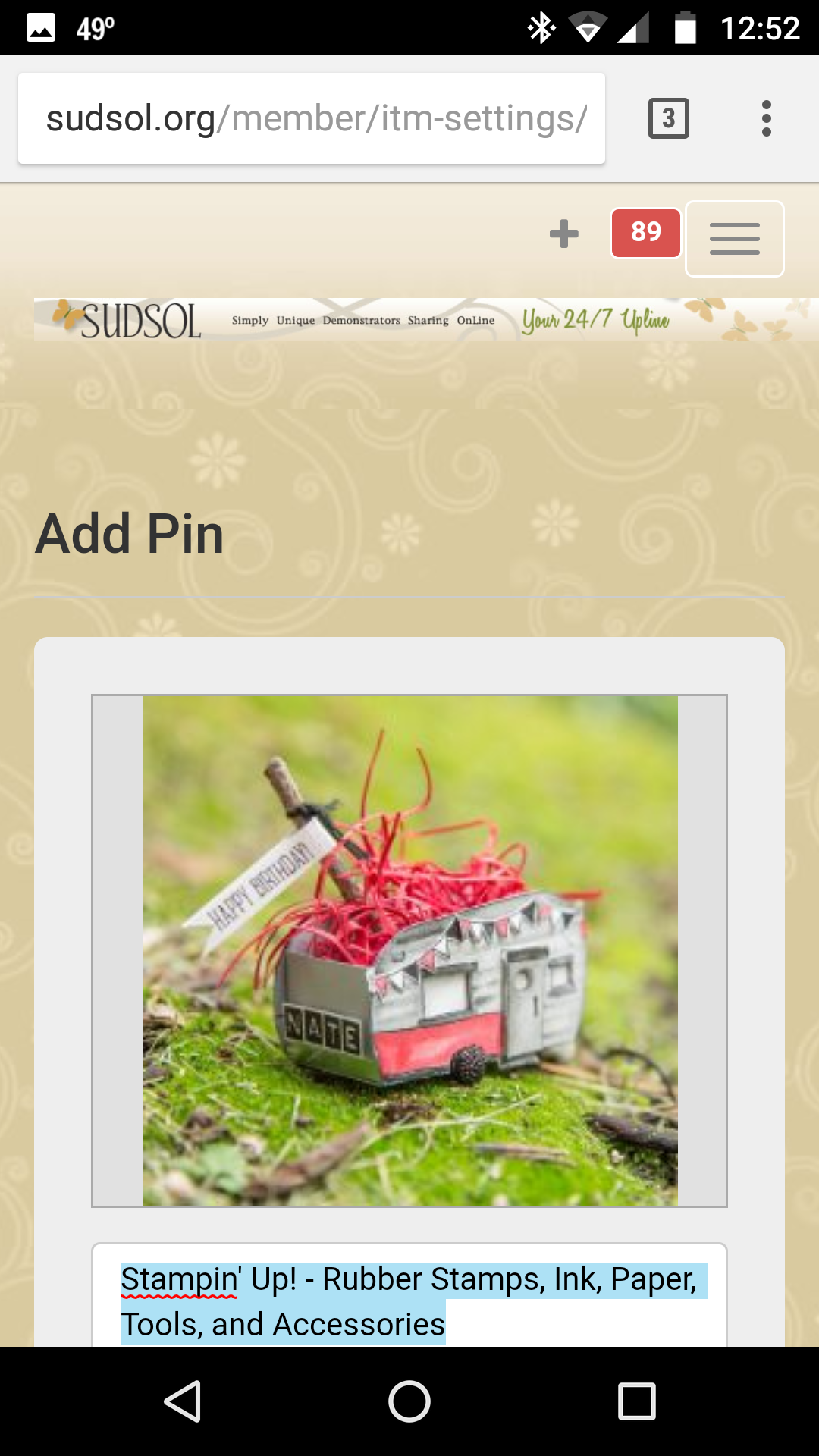Open the 89 notifications badge
The height and width of the screenshot is (1456, 819).
pos(645,233)
